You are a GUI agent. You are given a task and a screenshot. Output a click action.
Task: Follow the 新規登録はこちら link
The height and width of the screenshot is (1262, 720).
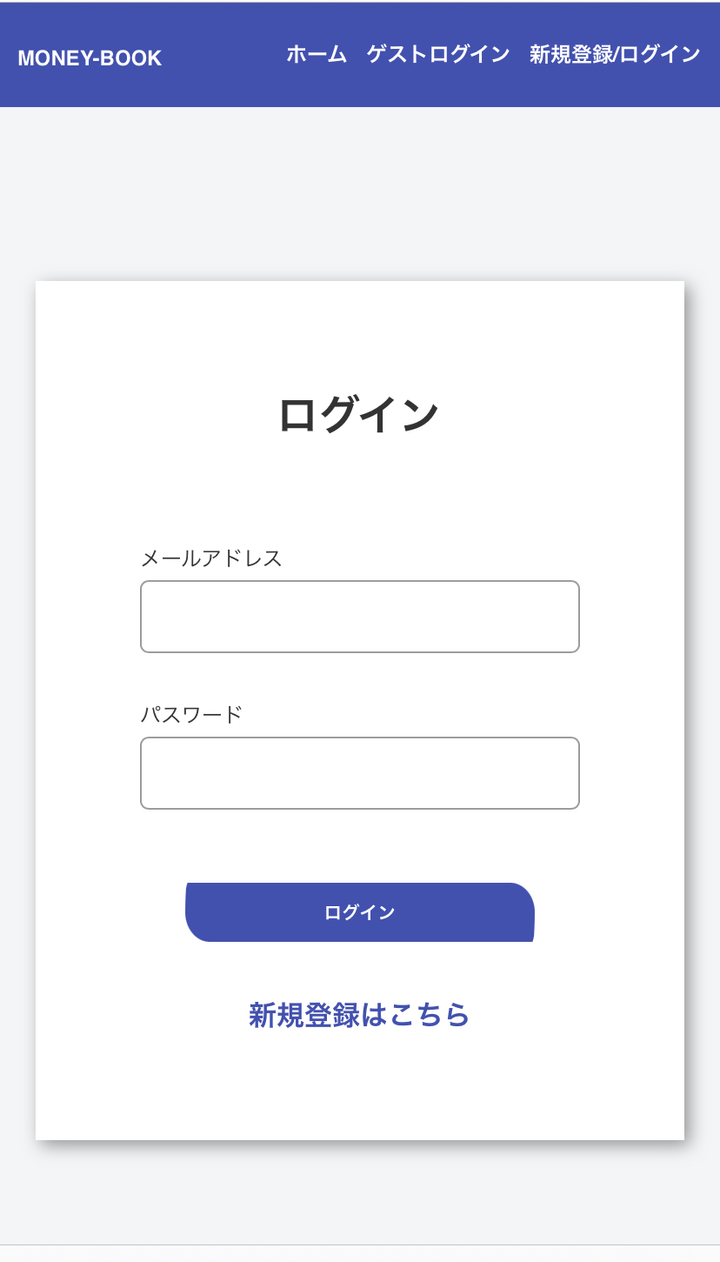point(359,1015)
